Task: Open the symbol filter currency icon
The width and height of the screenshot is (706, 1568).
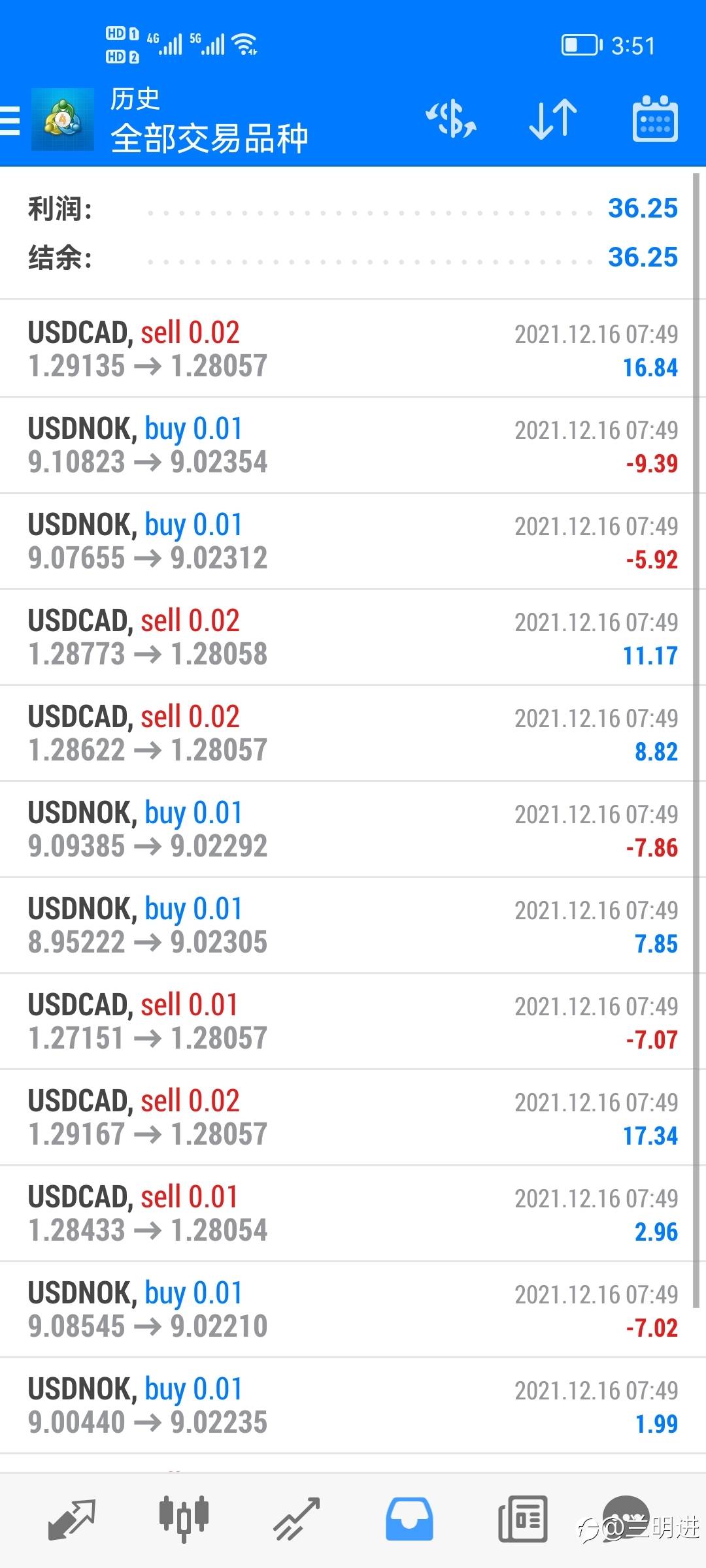Action: coord(451,120)
